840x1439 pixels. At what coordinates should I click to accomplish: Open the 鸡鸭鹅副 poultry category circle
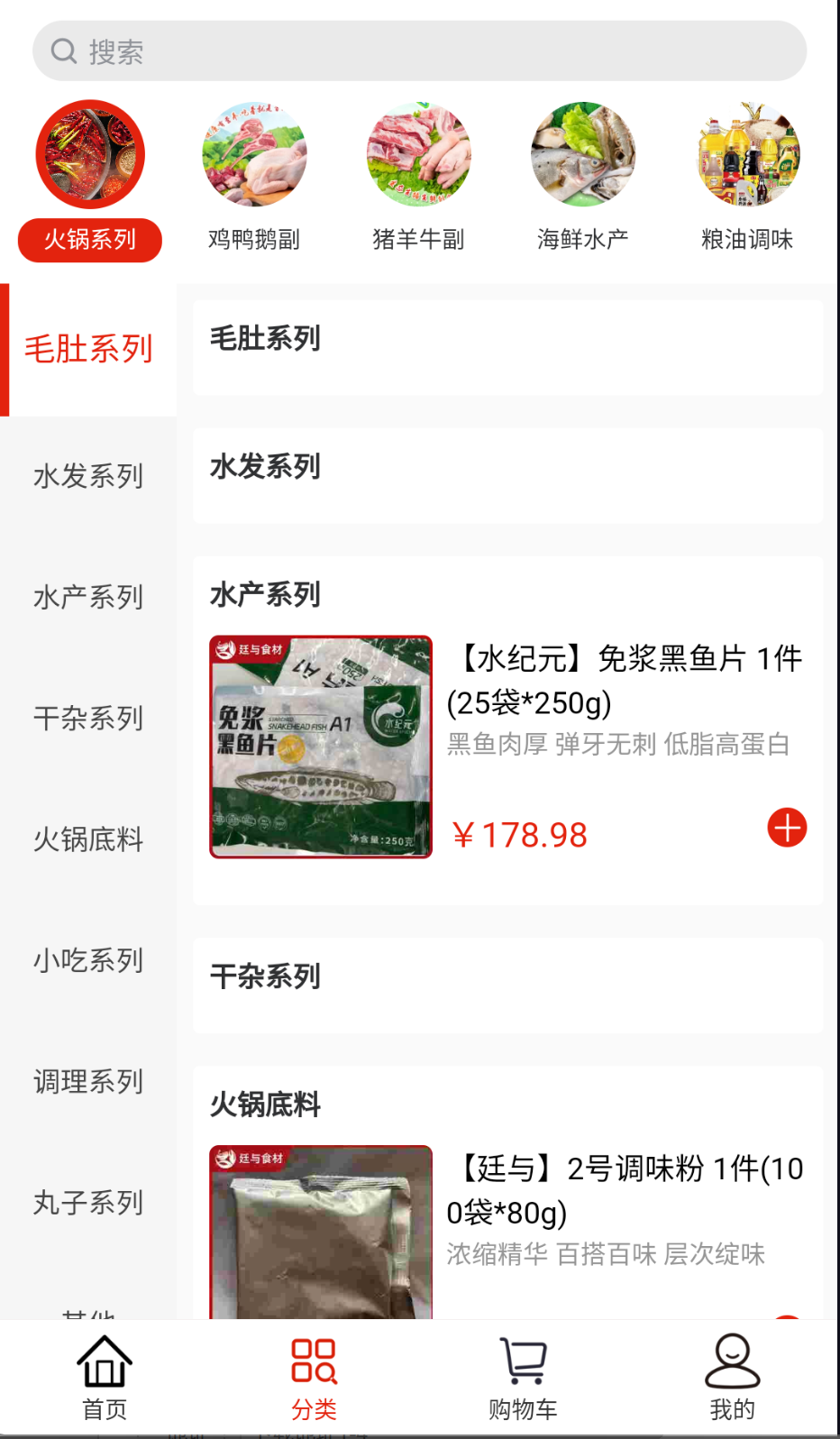(253, 154)
